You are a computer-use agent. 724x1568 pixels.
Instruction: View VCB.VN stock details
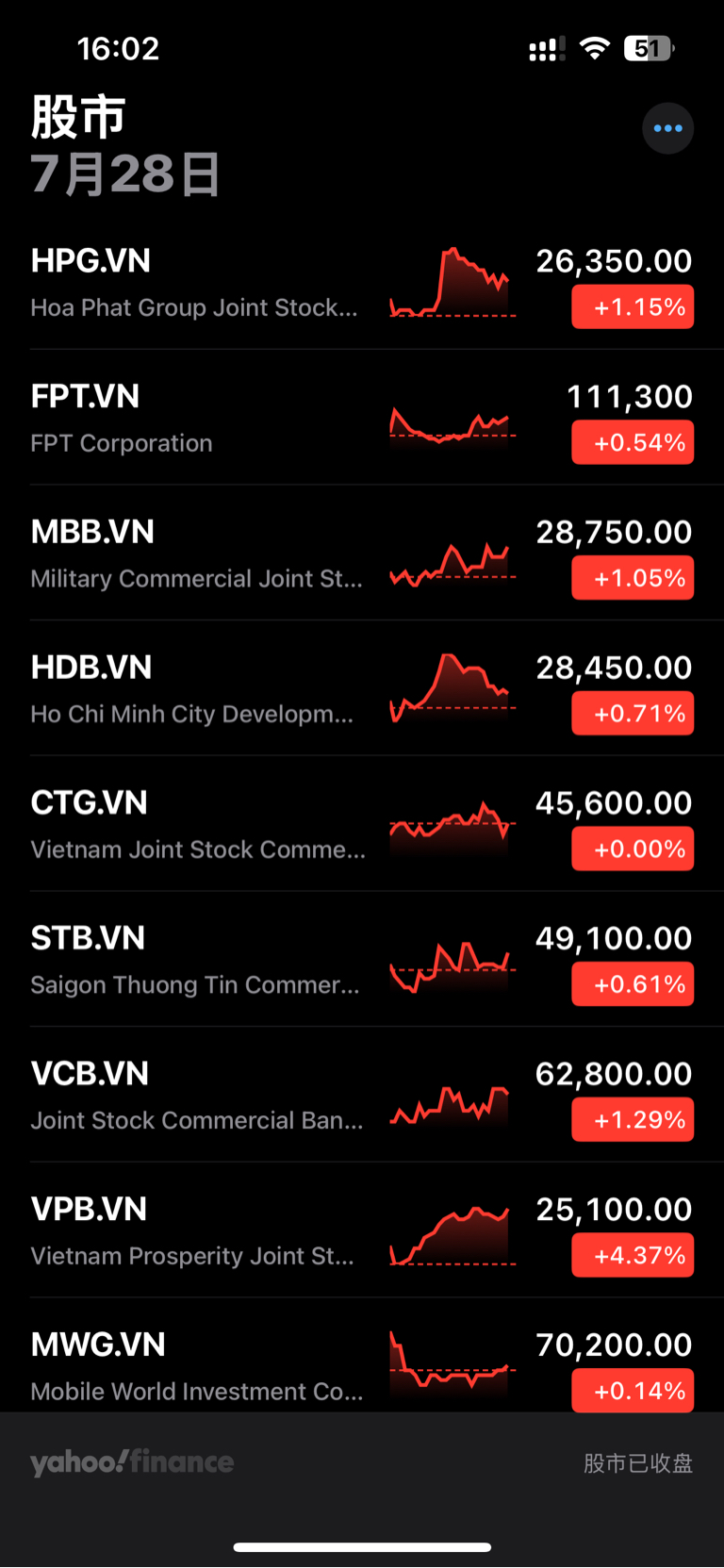[362, 1095]
